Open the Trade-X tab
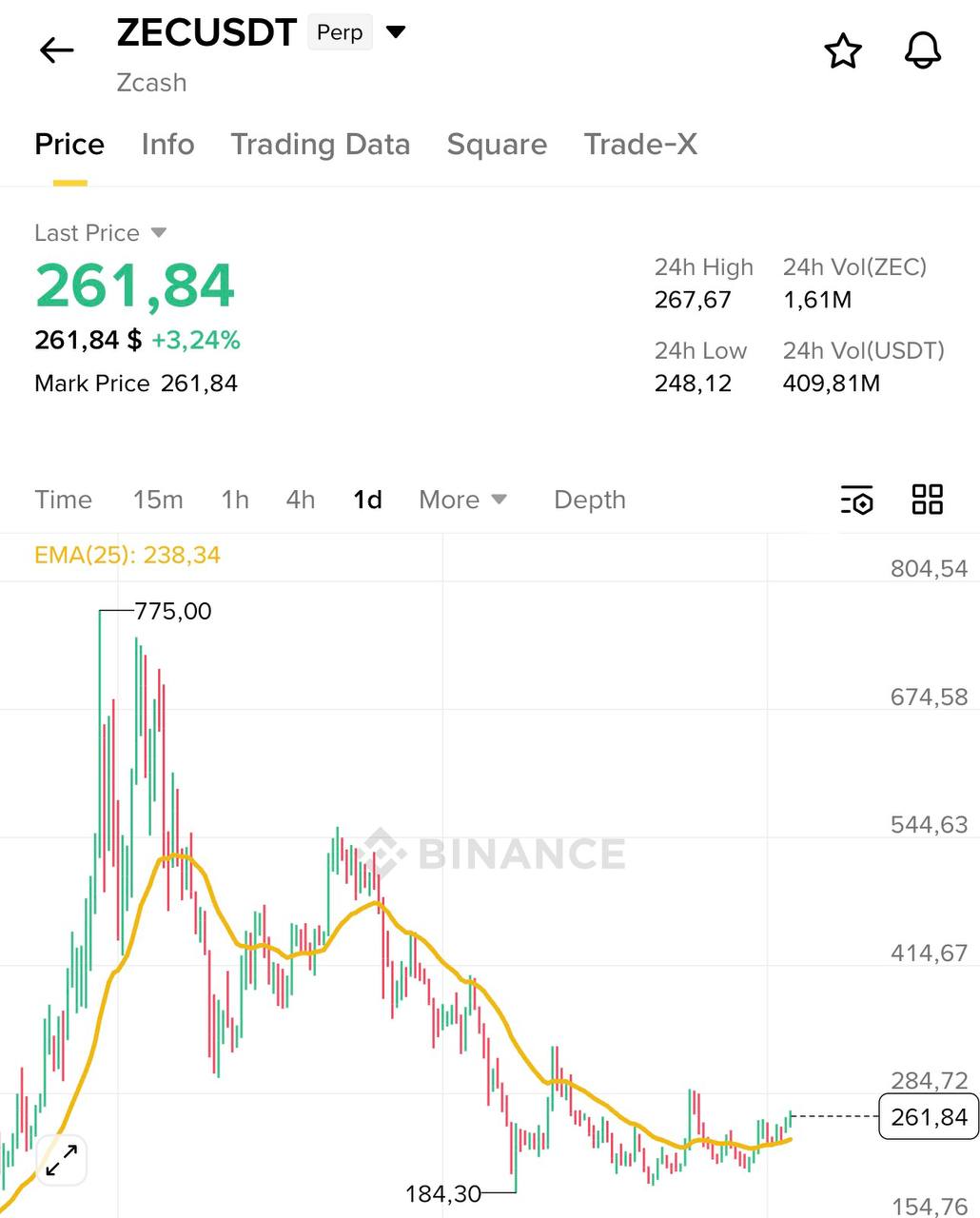980x1218 pixels. pos(640,145)
